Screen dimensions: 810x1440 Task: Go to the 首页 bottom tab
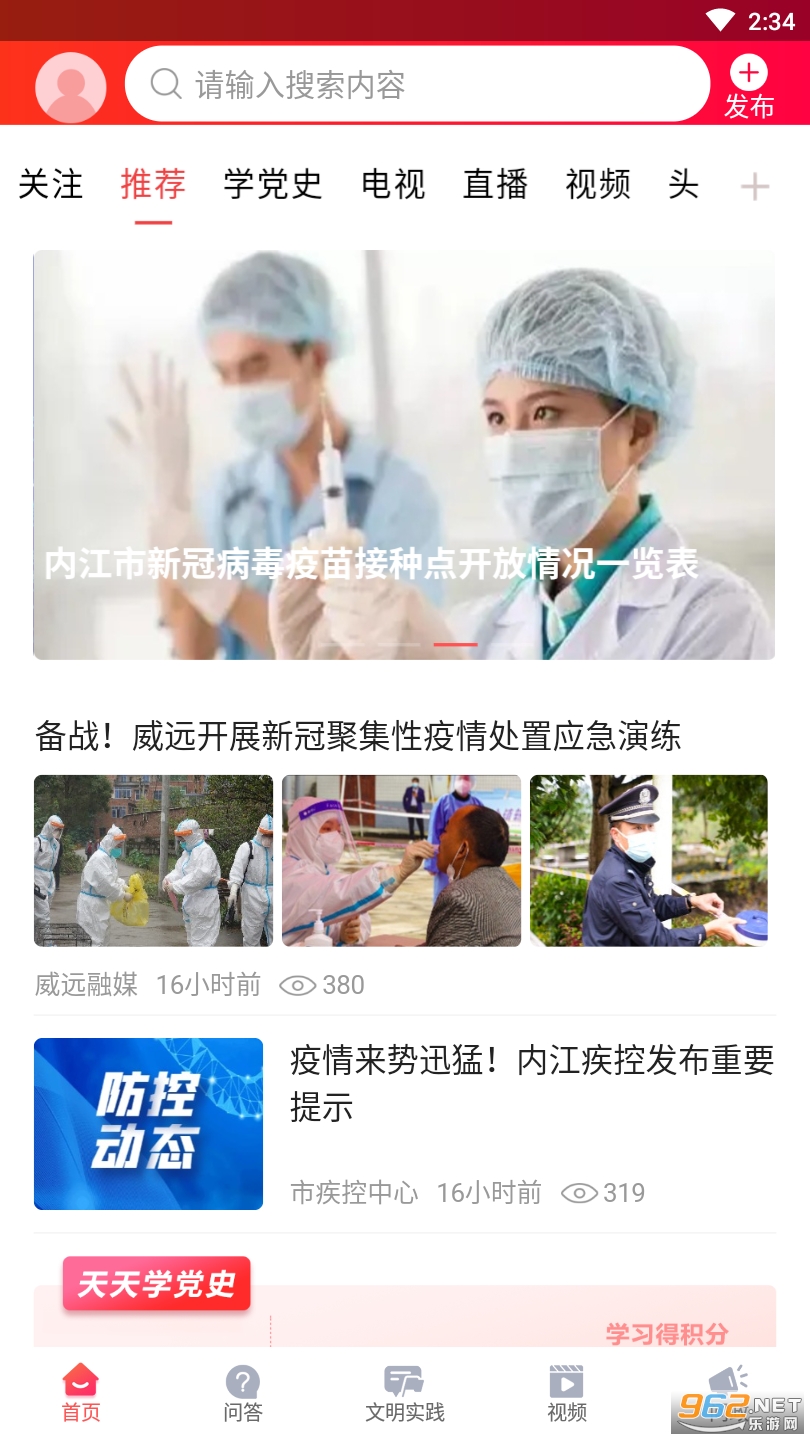81,1393
